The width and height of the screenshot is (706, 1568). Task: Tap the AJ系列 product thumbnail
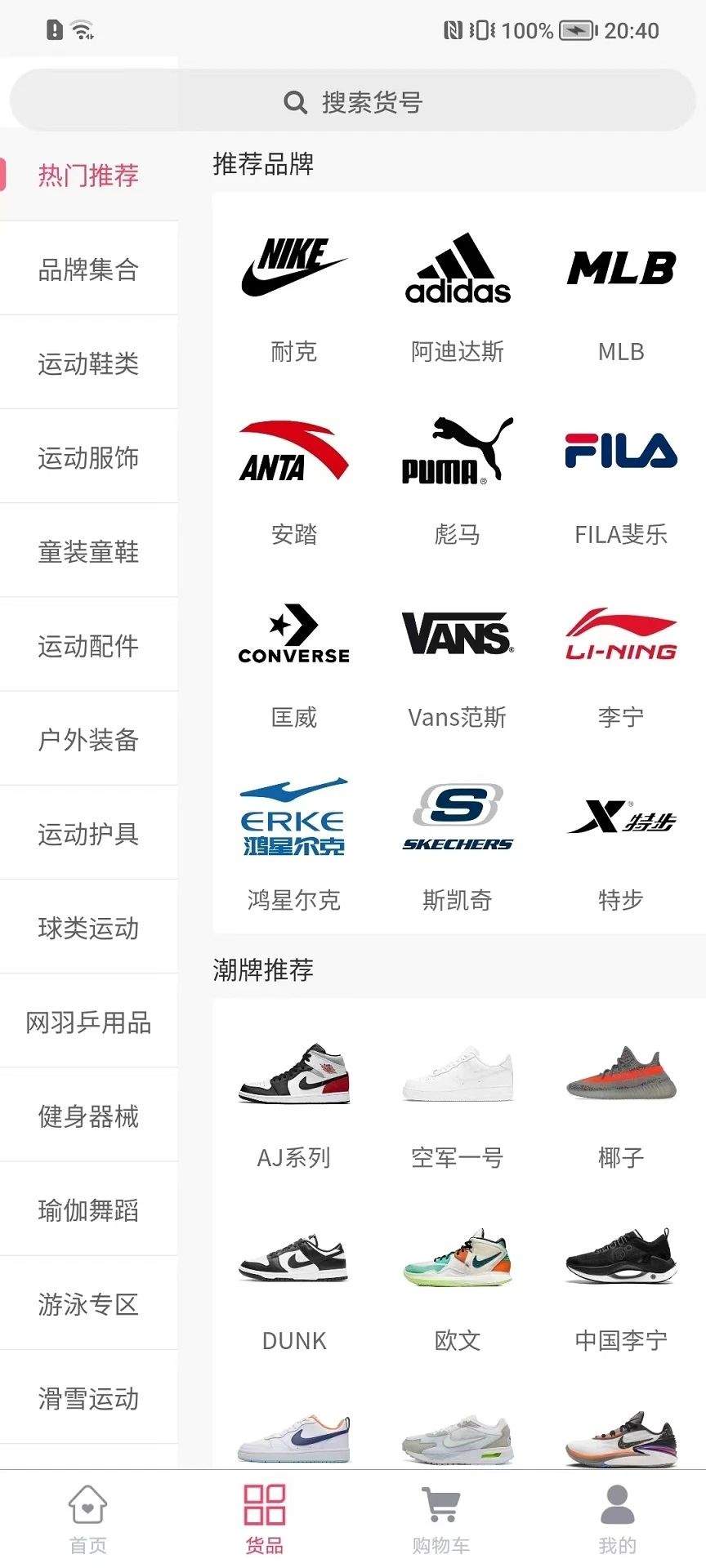(293, 1076)
